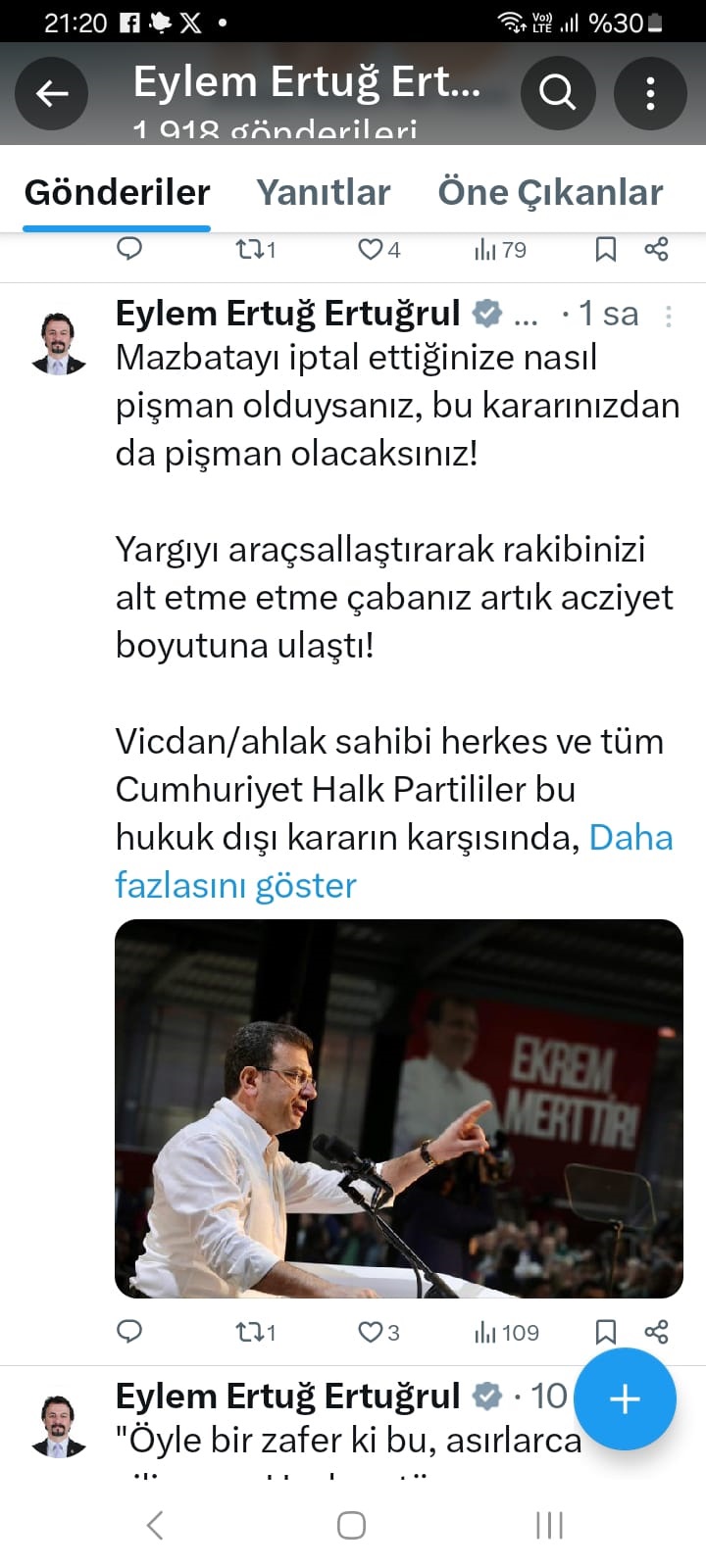Image resolution: width=706 pixels, height=1568 pixels.
Task: Share the post with 109 views
Action: coord(656,1332)
